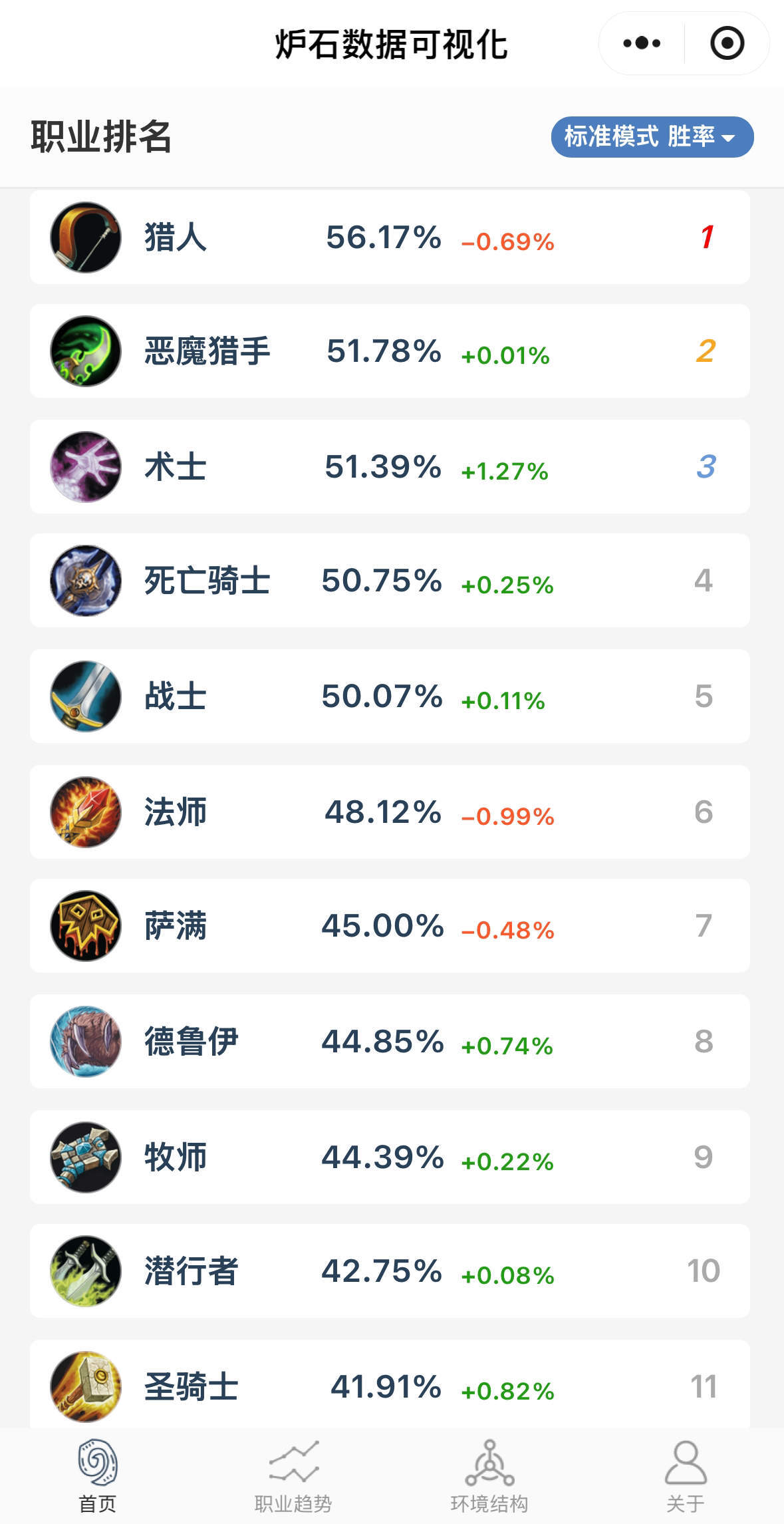Select the 术士 ranking row

click(390, 466)
